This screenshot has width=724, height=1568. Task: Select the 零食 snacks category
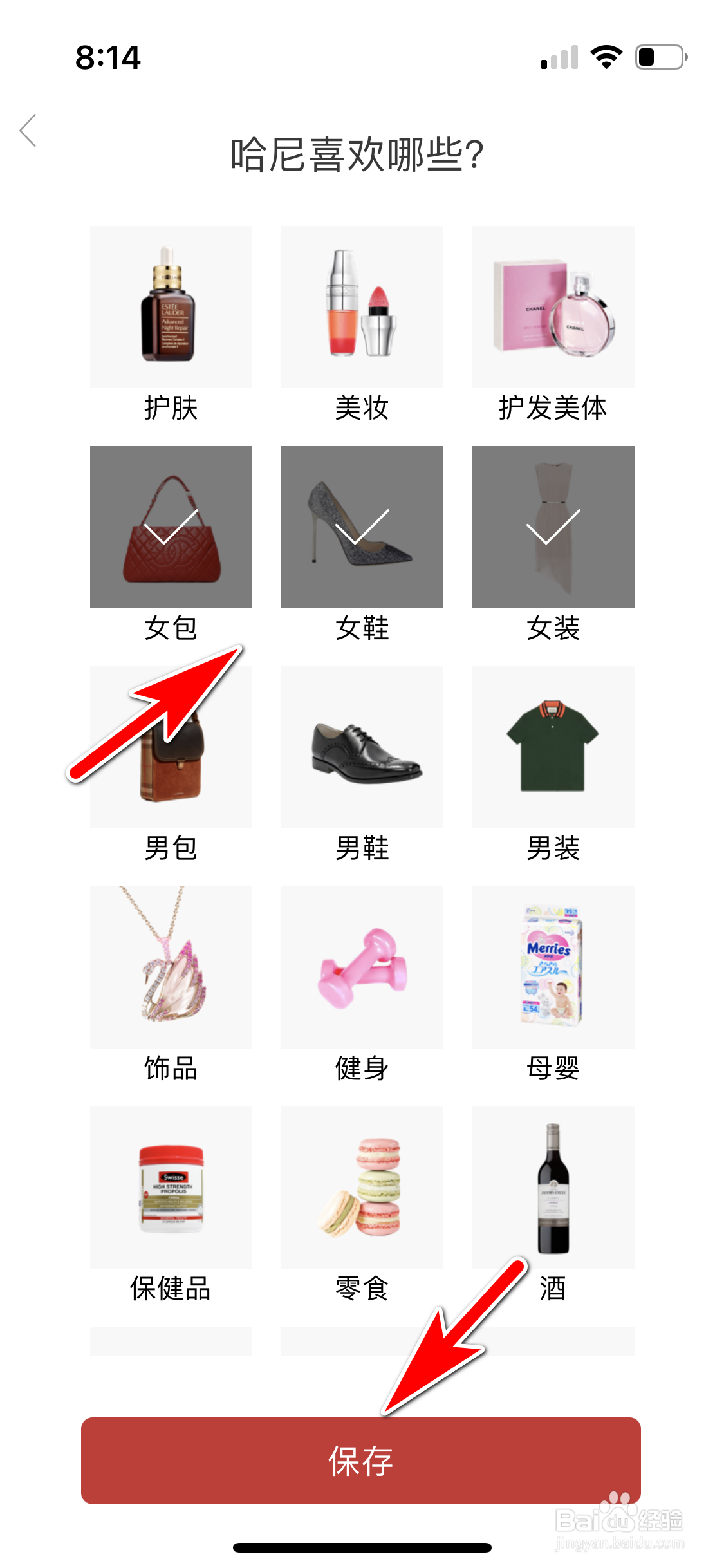362,1188
